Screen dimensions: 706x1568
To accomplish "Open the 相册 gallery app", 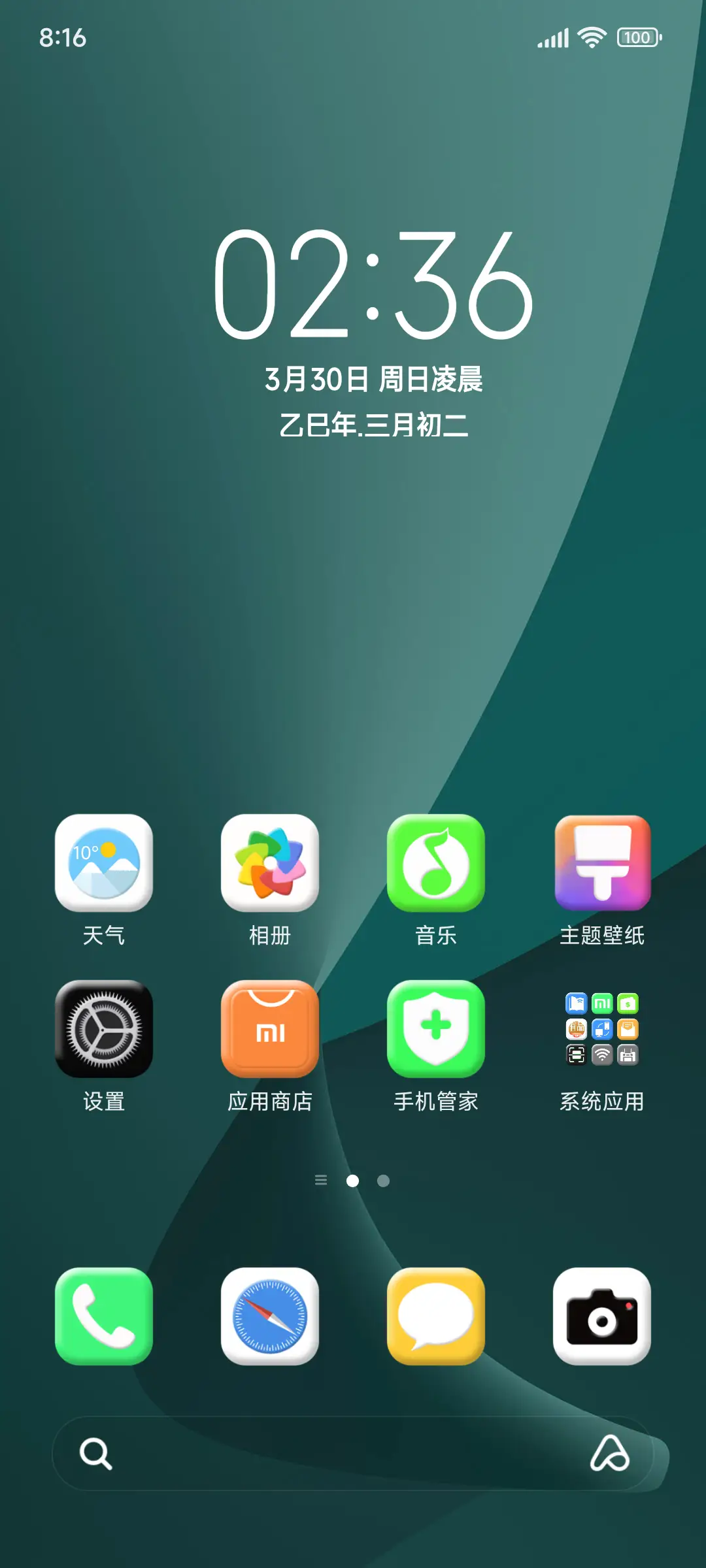I will tap(269, 863).
